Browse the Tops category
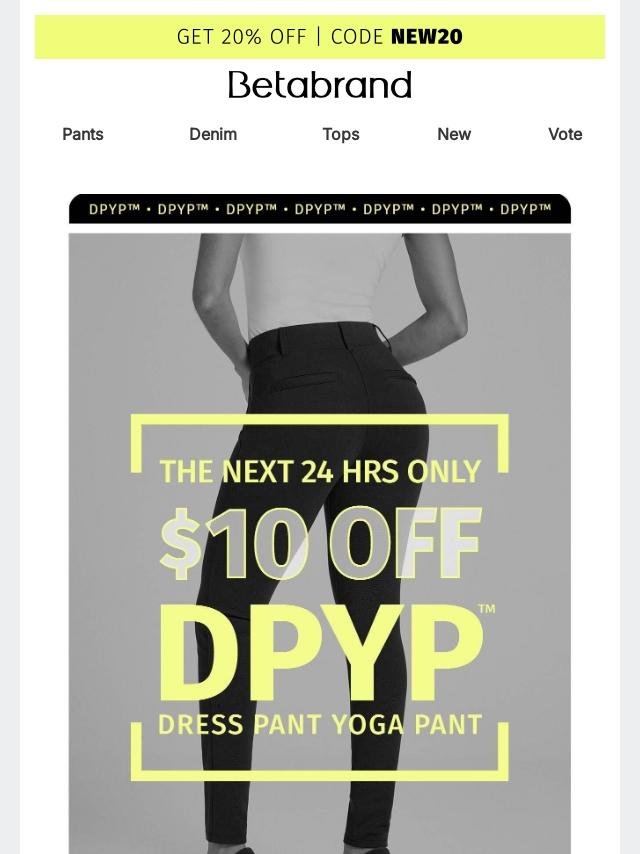Image resolution: width=640 pixels, height=854 pixels. pos(341,134)
